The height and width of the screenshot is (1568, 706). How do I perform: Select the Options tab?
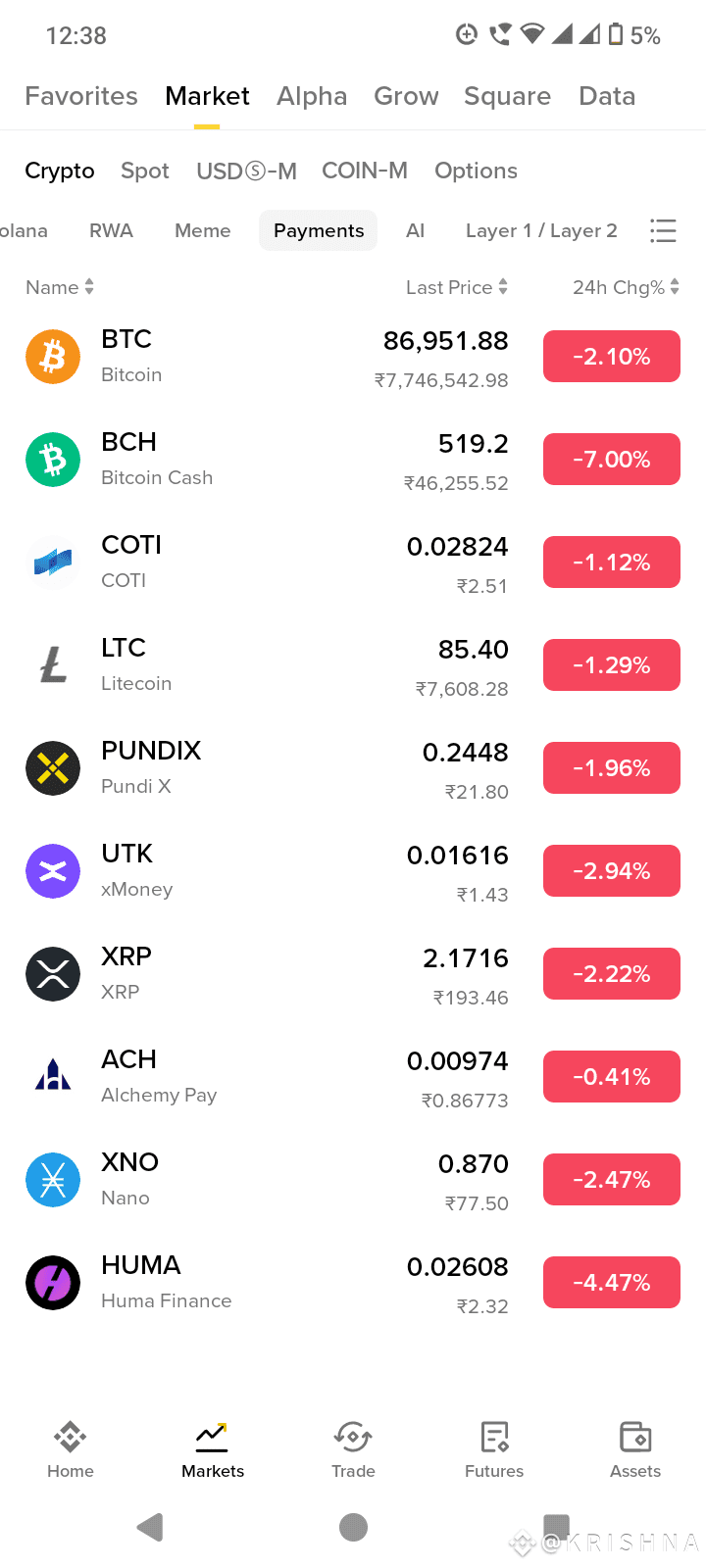[476, 171]
